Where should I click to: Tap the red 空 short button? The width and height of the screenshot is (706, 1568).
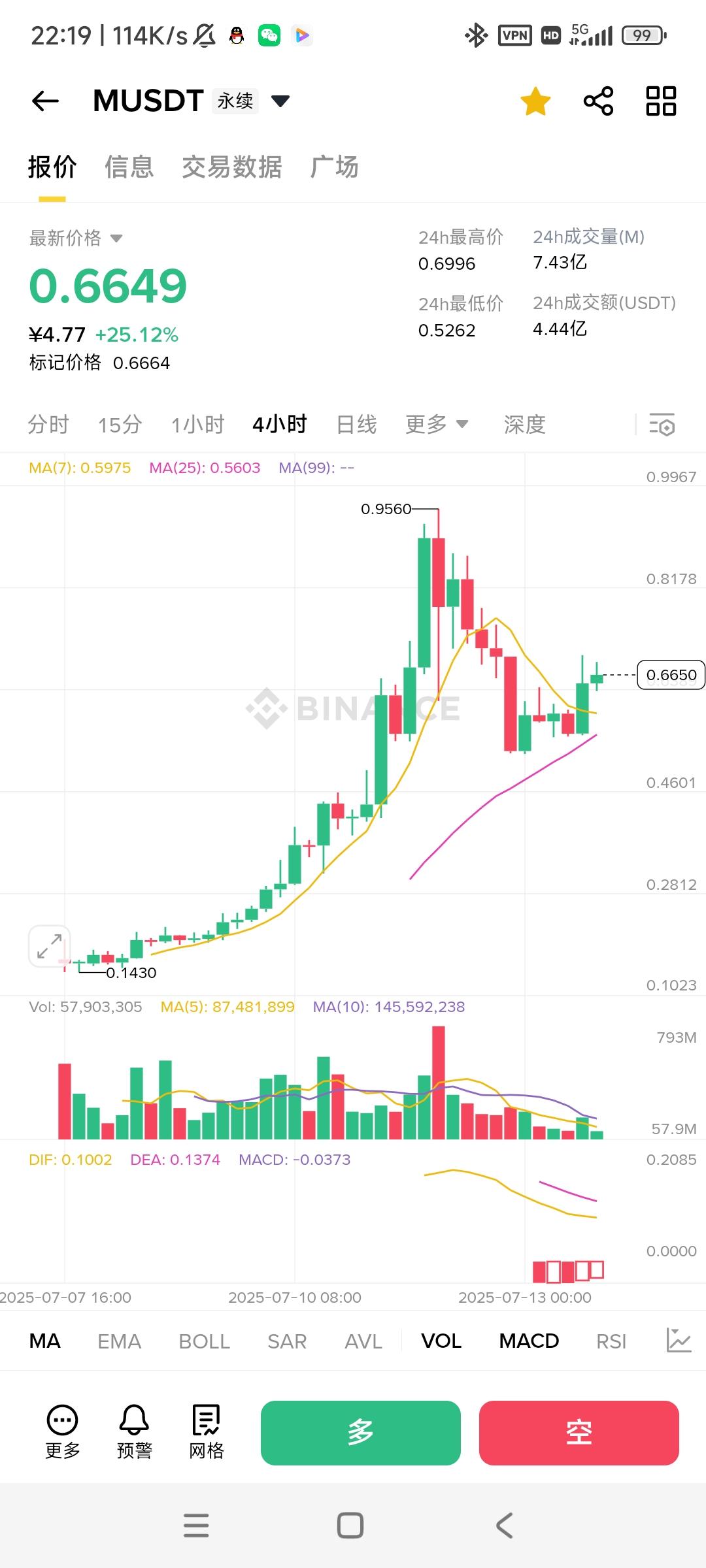coord(579,1432)
